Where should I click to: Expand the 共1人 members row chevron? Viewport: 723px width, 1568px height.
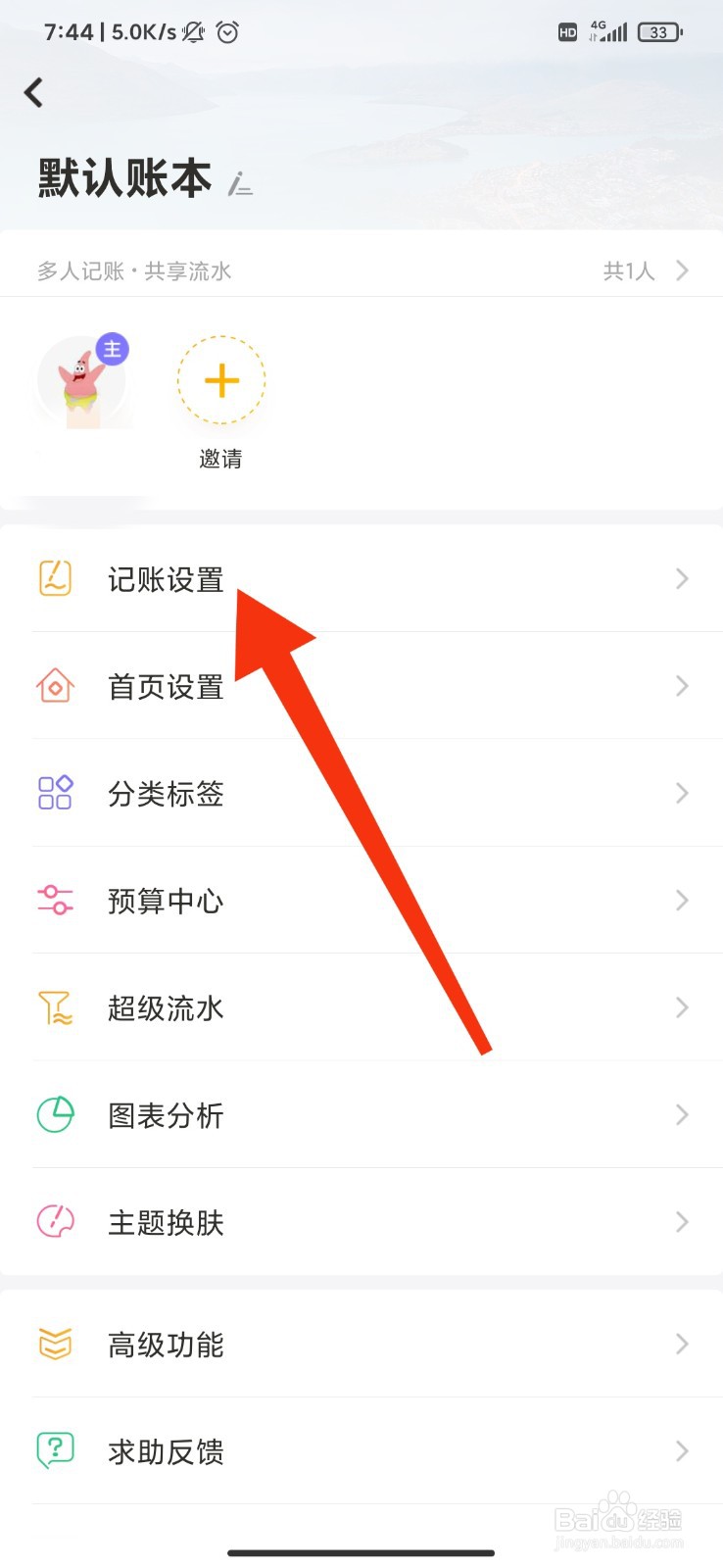point(683,270)
